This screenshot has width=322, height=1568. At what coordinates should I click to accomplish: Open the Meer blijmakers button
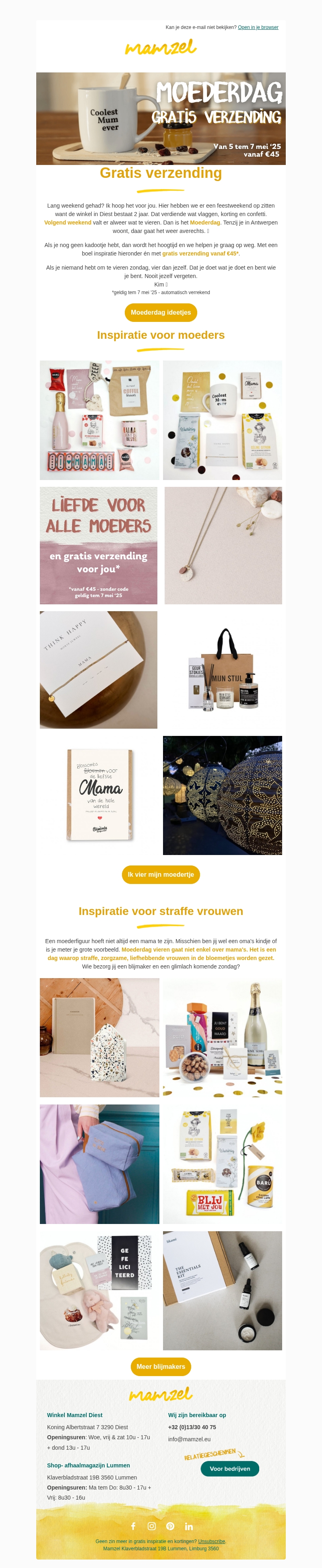(x=161, y=1366)
